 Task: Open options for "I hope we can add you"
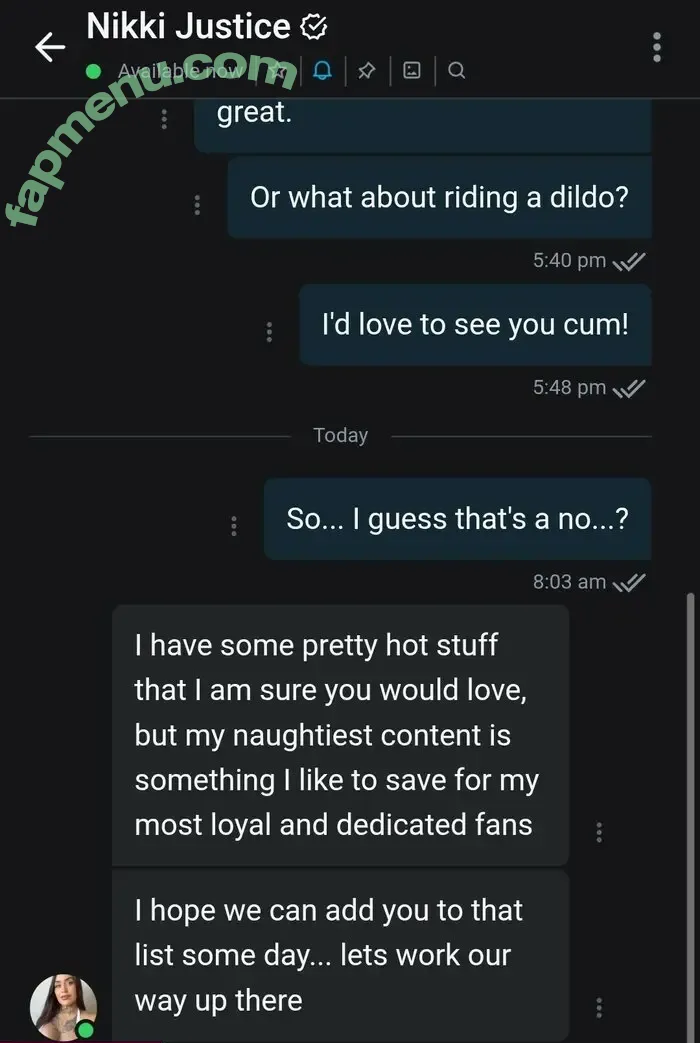coord(598,1007)
